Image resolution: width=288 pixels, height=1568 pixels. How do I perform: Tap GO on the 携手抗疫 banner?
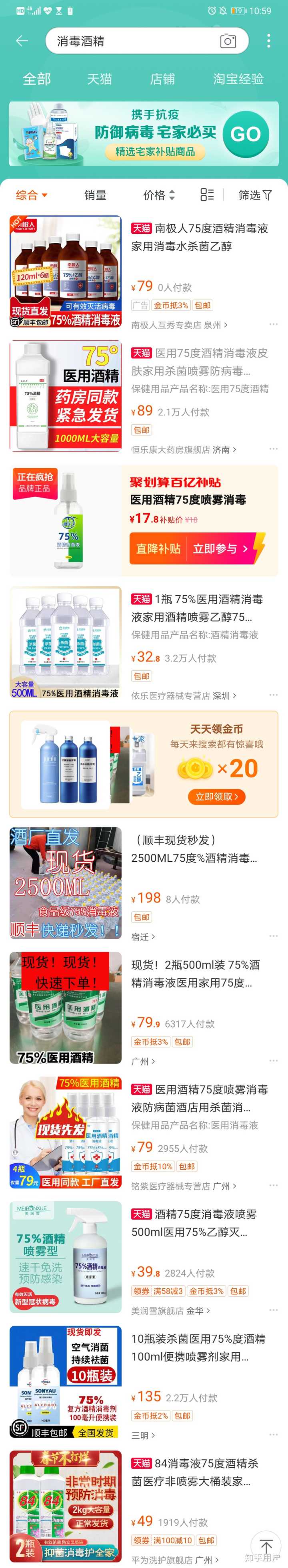245,134
